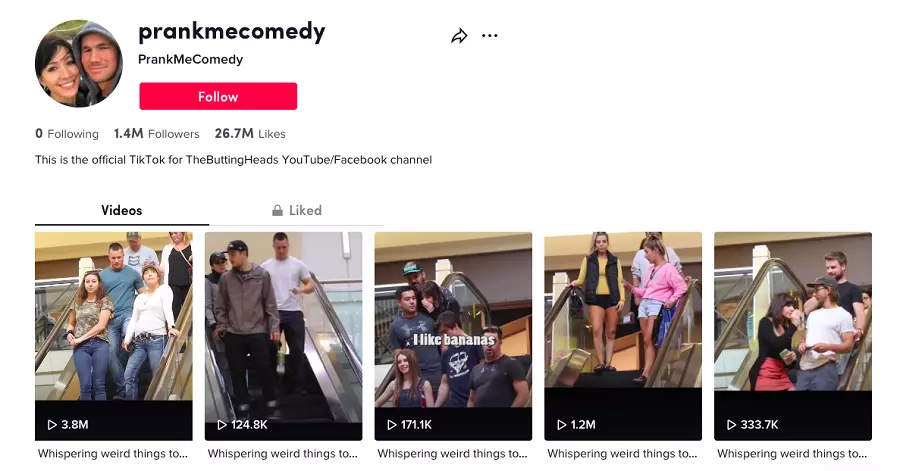The image size is (900, 471).
Task: View the prankmecomedy profile picture
Action: 79,63
